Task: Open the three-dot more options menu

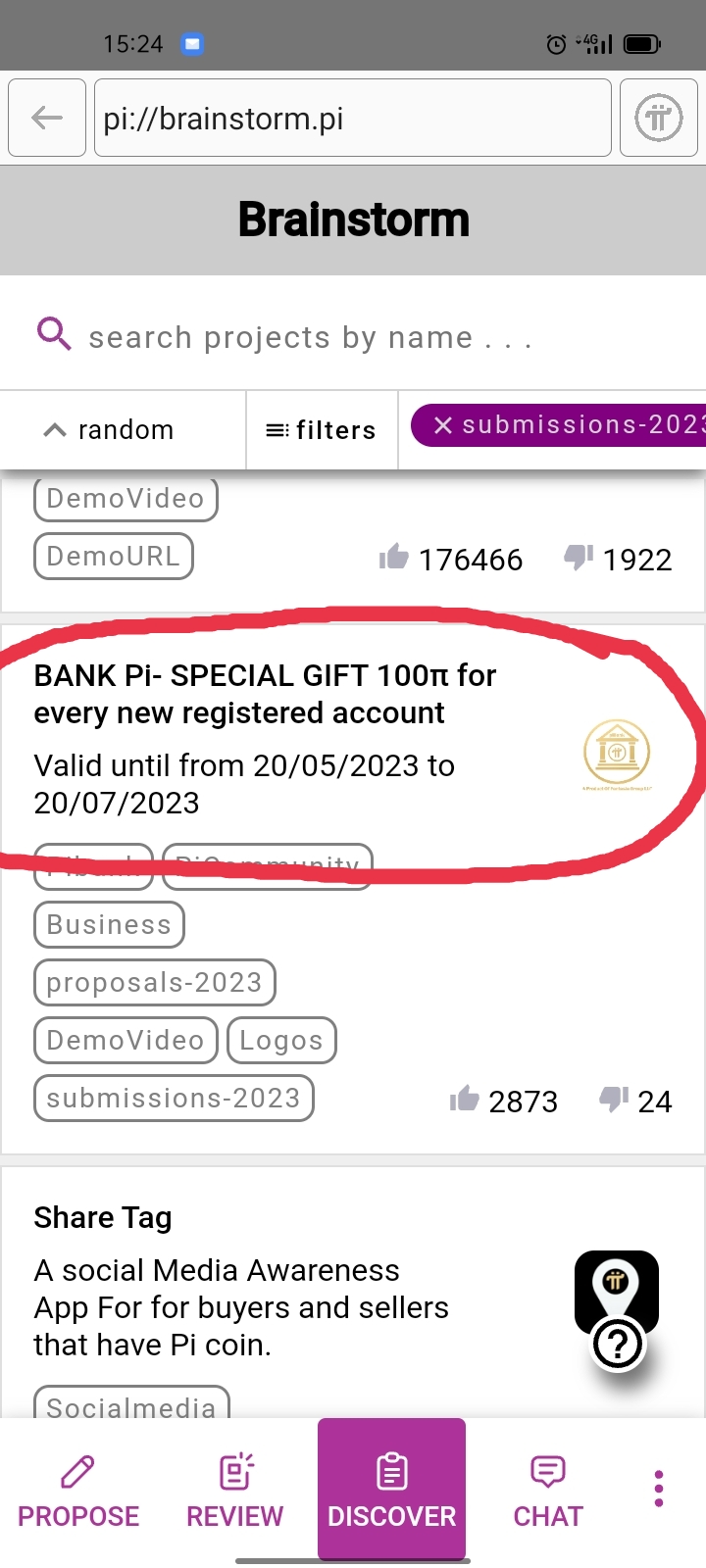Action: coord(659,1489)
